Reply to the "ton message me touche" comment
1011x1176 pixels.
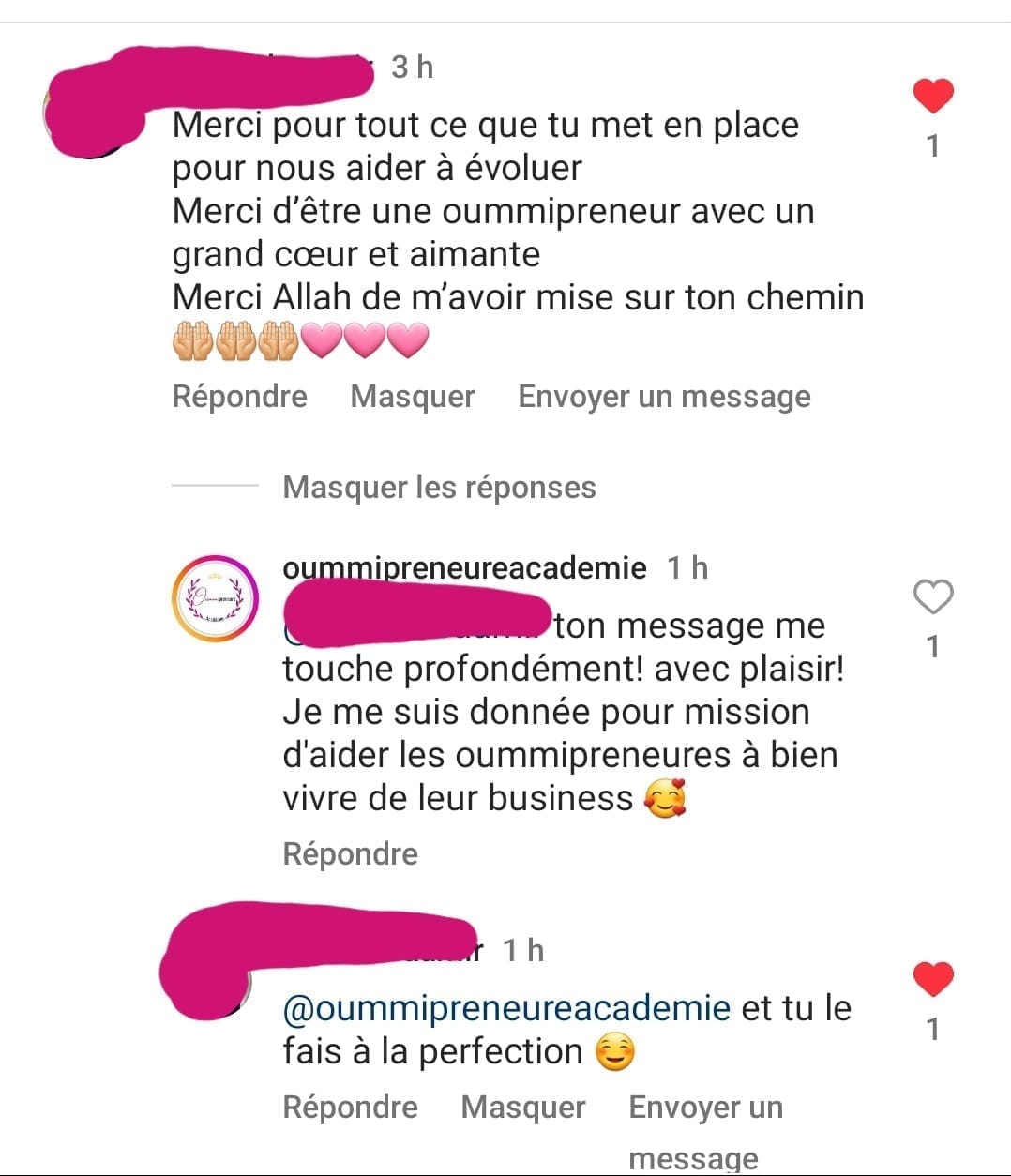click(350, 854)
